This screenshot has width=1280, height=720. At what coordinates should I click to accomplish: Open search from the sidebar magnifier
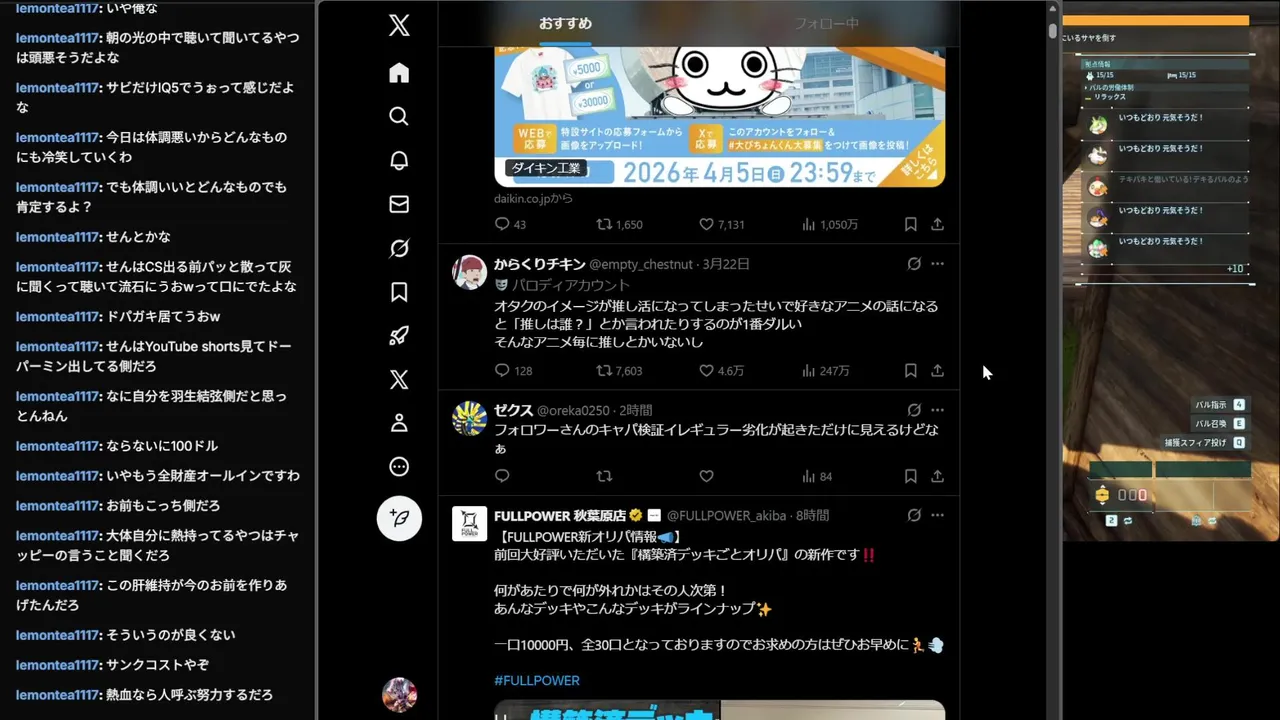pos(399,117)
